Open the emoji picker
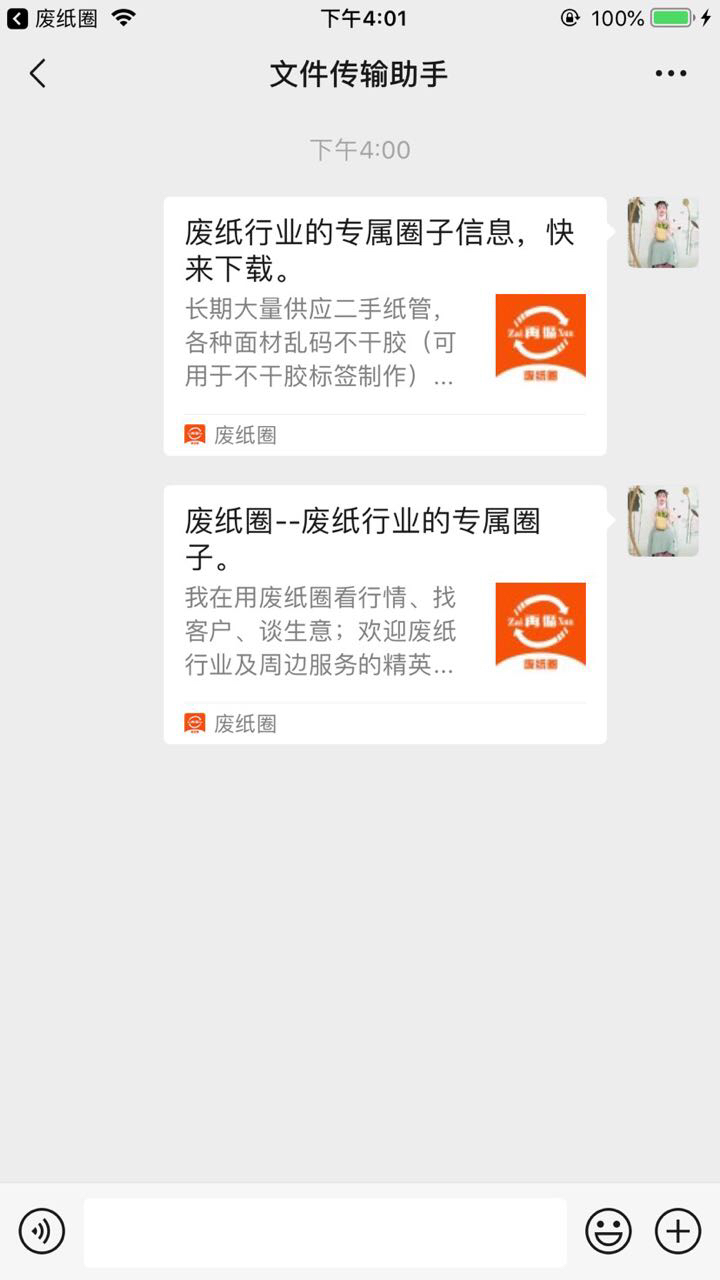The height and width of the screenshot is (1280, 720). click(608, 1231)
